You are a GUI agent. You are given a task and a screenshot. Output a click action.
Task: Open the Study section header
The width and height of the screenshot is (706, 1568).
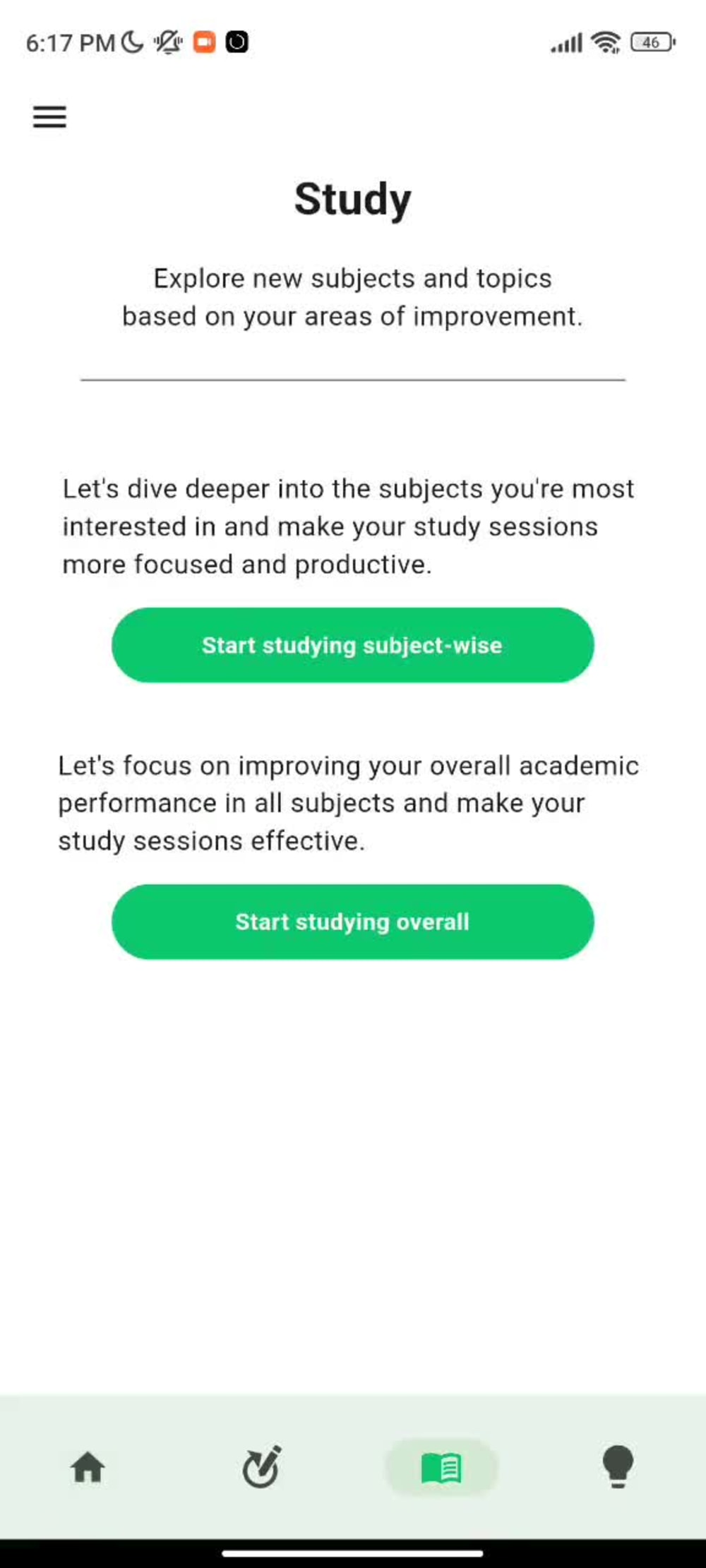click(352, 198)
